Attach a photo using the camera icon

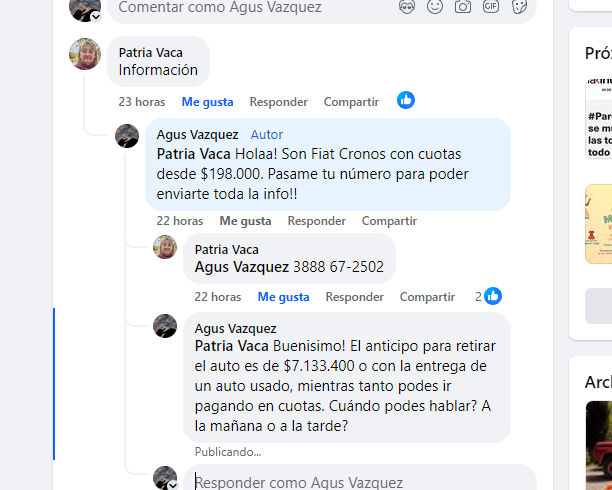462,7
